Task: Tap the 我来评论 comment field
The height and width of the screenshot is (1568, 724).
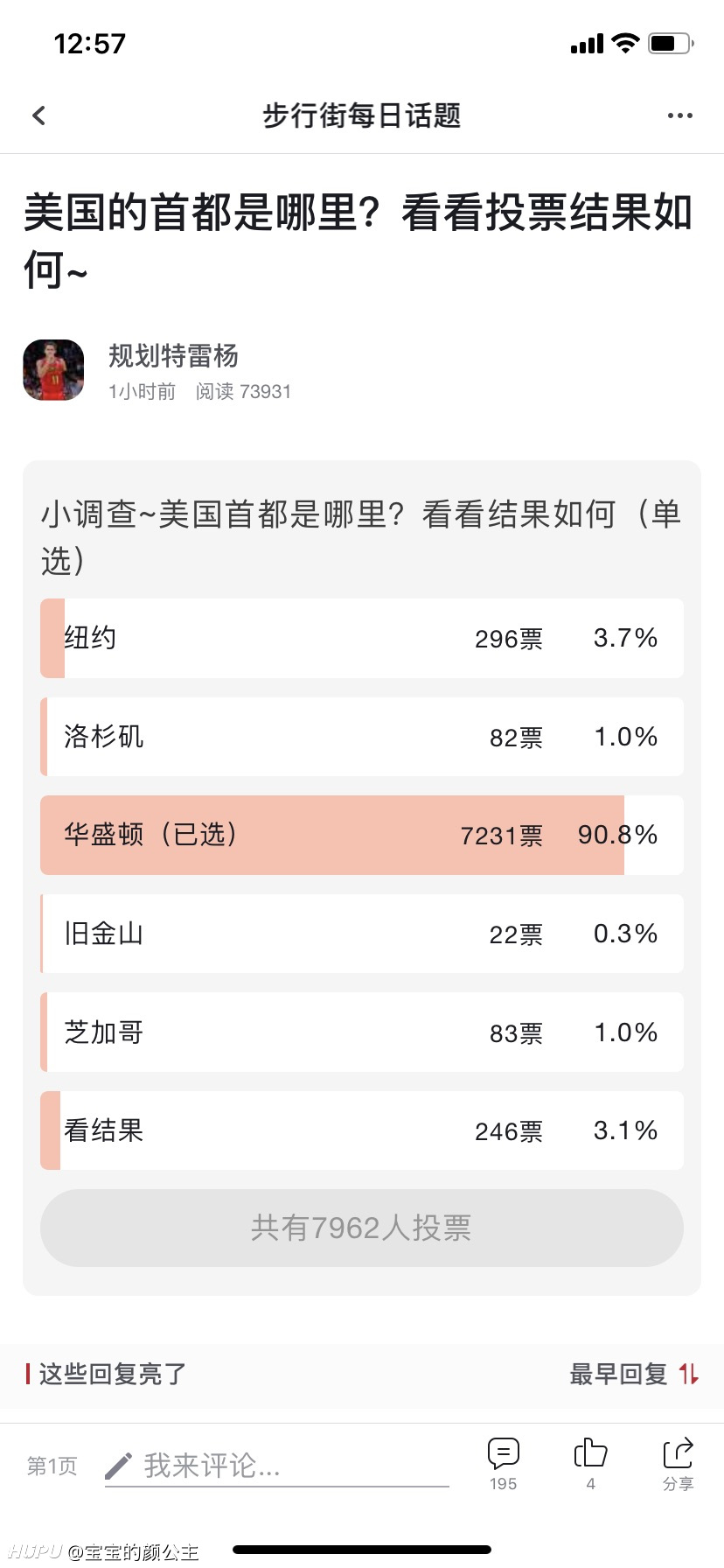Action: [x=276, y=1466]
